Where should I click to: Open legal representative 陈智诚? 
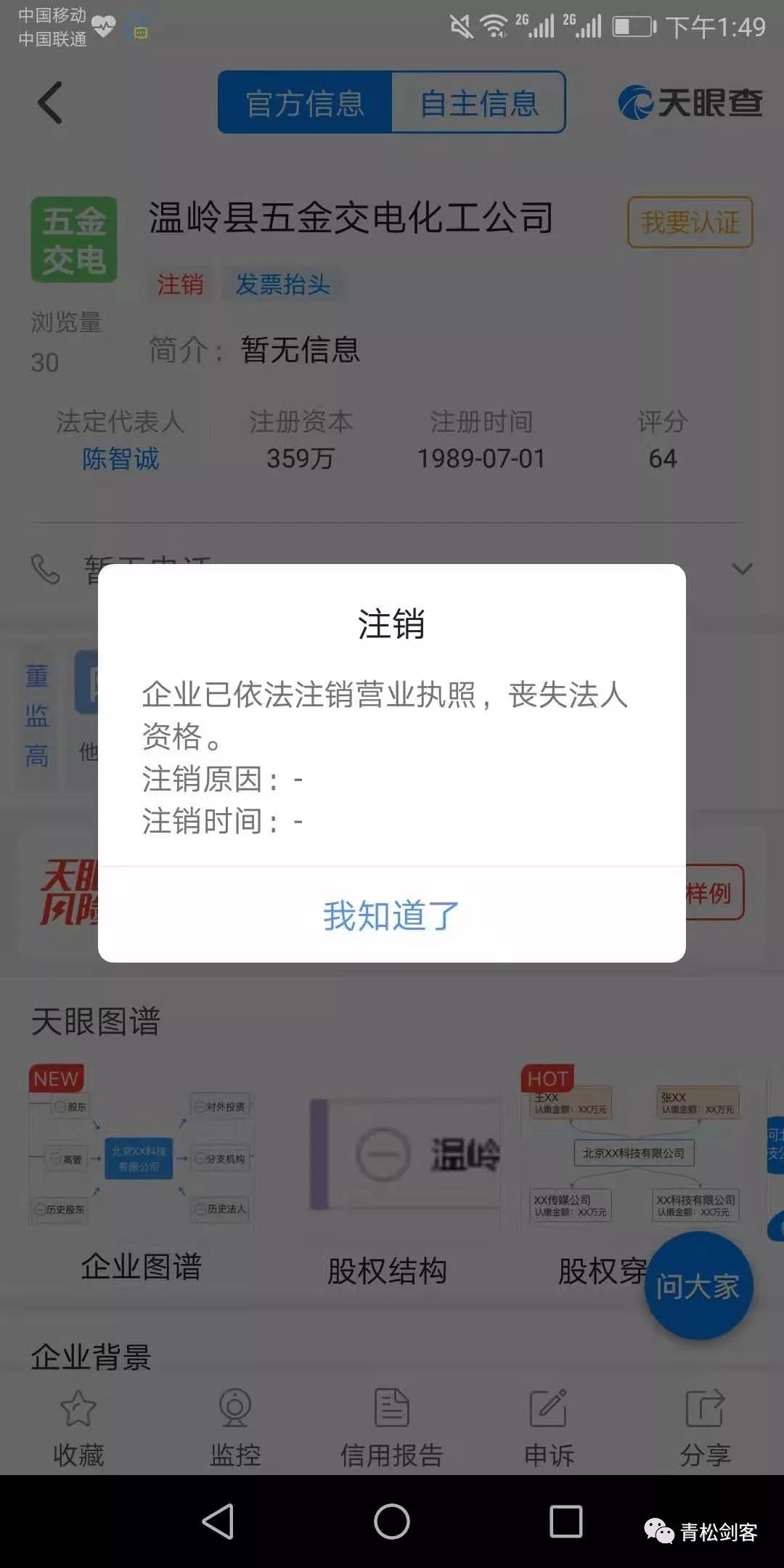tap(121, 459)
